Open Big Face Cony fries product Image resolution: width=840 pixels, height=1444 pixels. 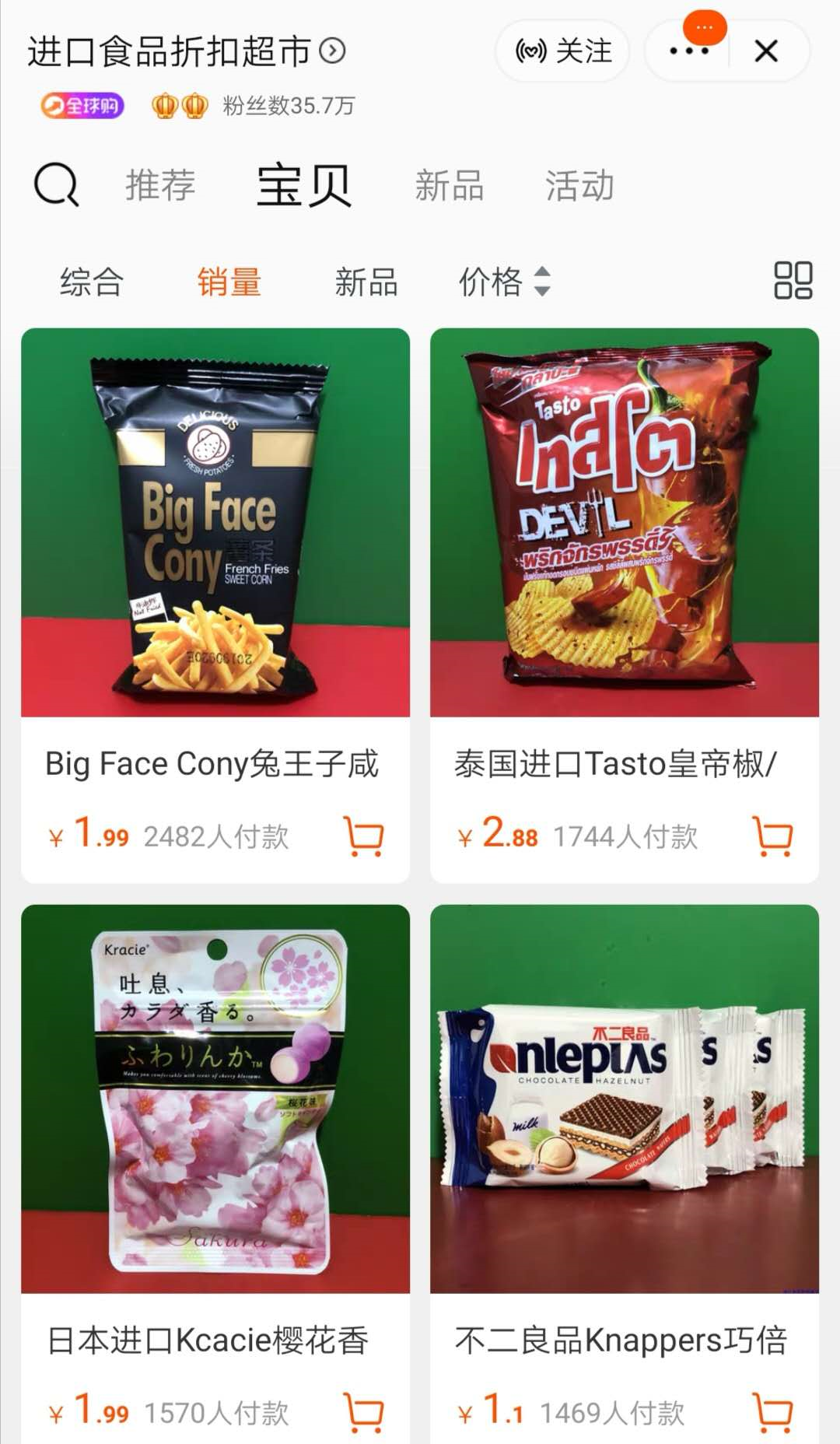click(x=215, y=523)
